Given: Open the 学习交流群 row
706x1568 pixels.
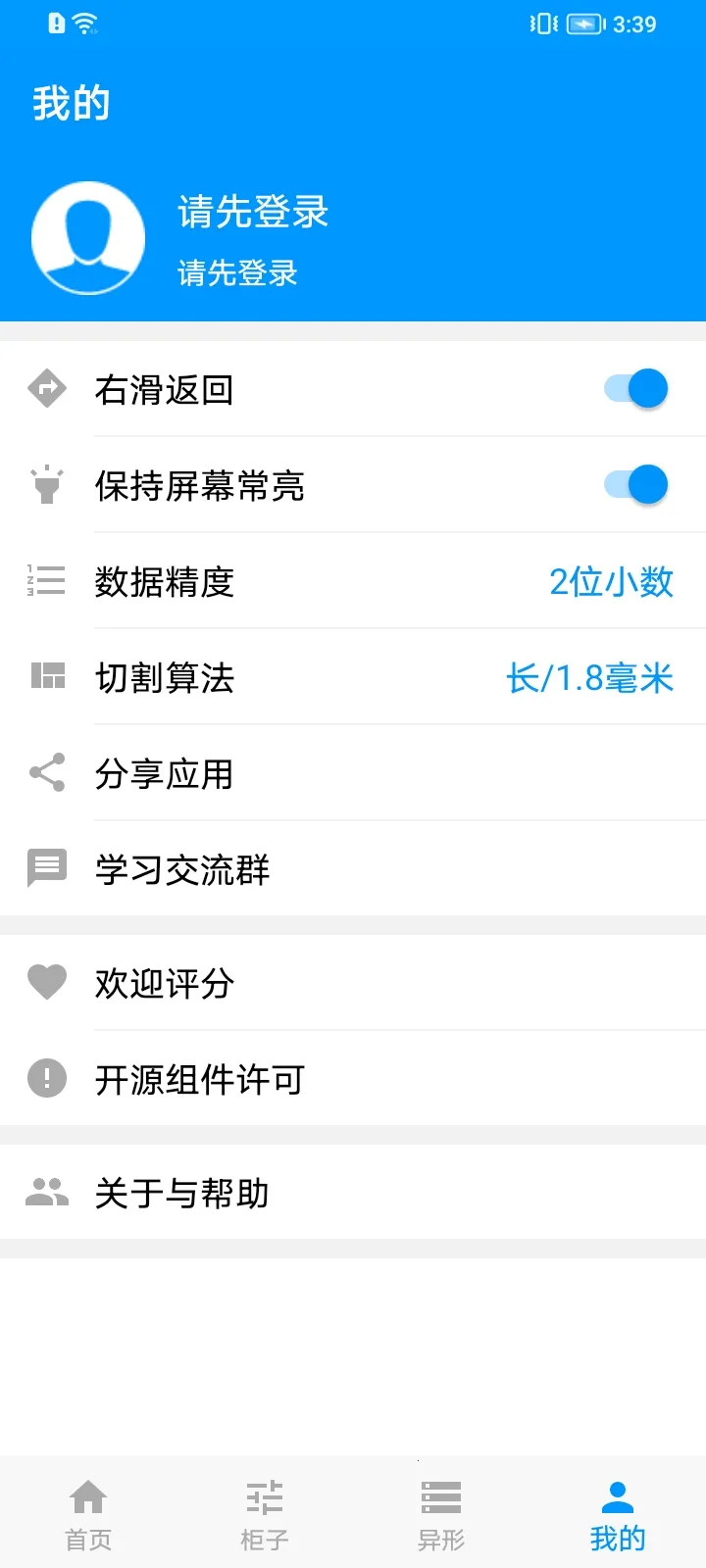Looking at the screenshot, I should pyautogui.click(x=353, y=869).
